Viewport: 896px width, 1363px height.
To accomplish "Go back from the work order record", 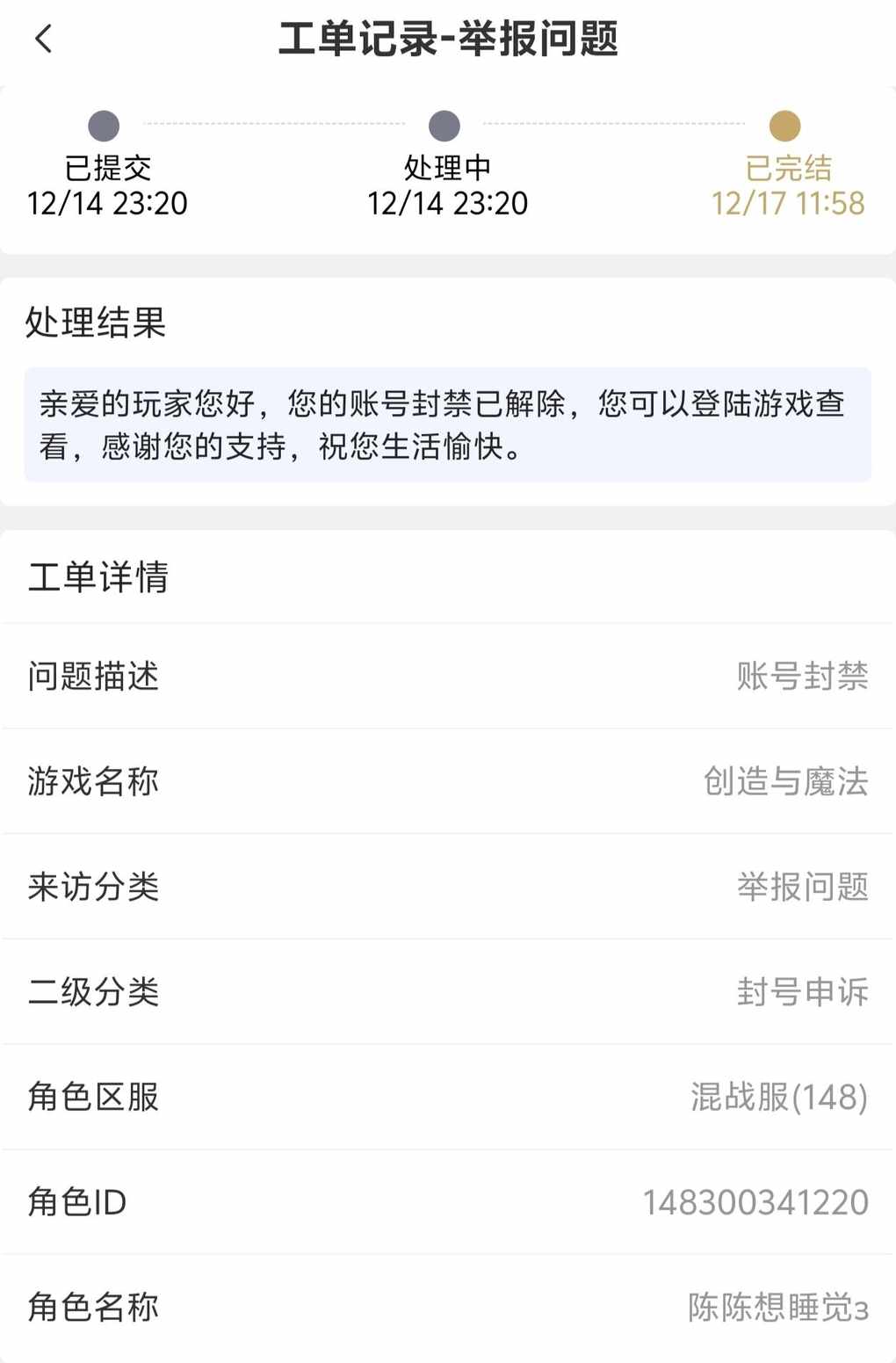I will coord(43,39).
